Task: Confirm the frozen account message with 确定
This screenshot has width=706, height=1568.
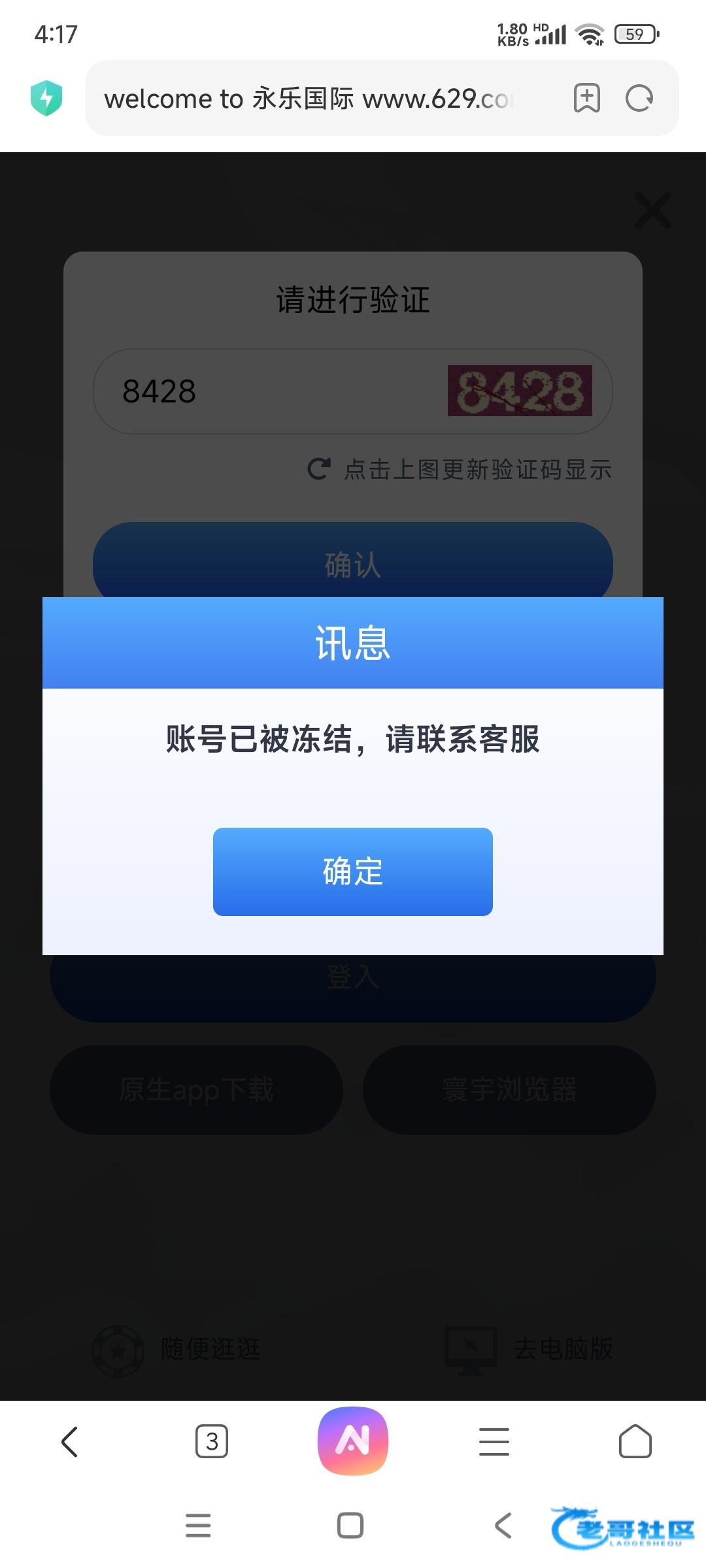Action: pos(352,871)
